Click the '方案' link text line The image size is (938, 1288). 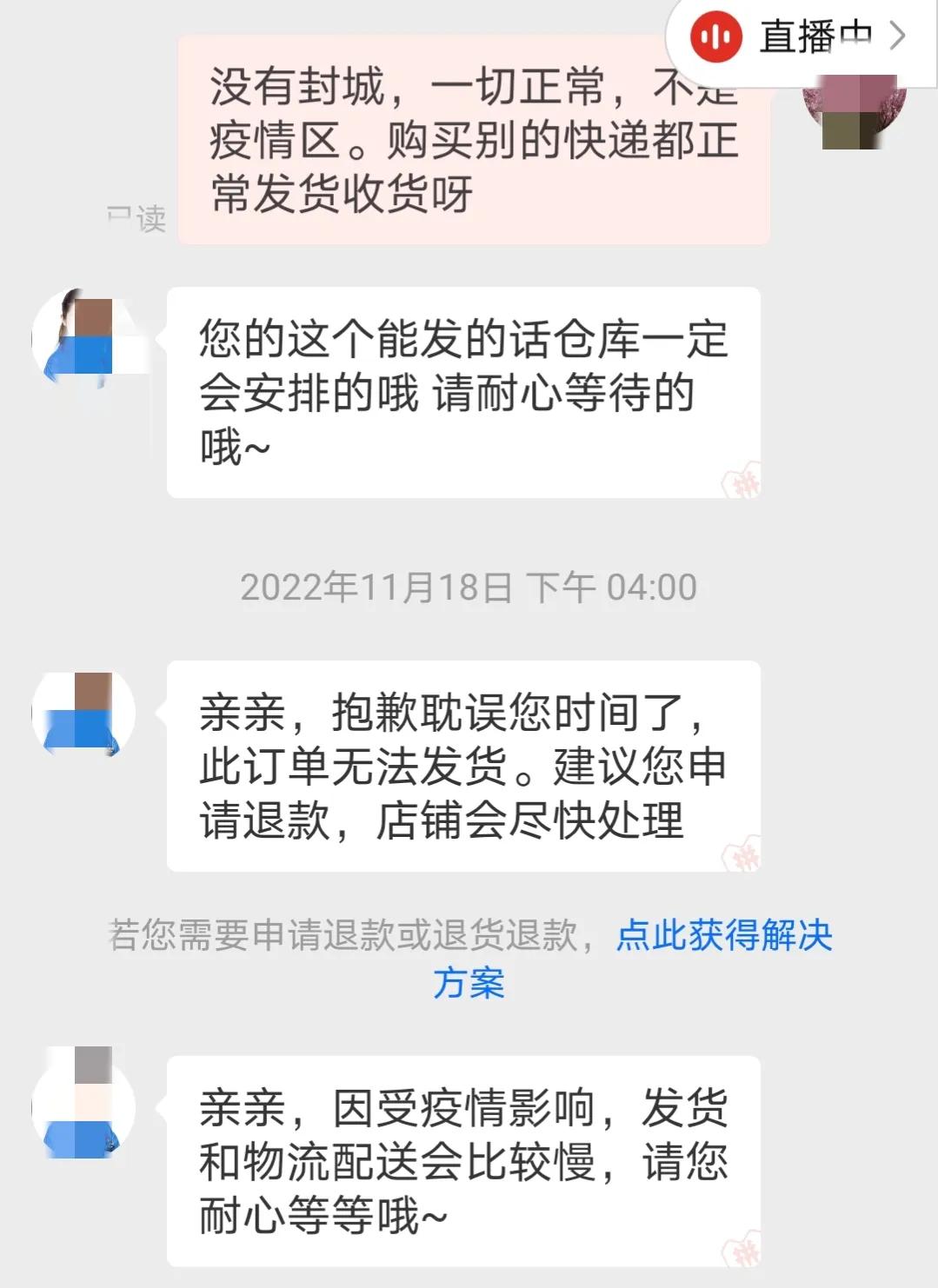tap(469, 982)
